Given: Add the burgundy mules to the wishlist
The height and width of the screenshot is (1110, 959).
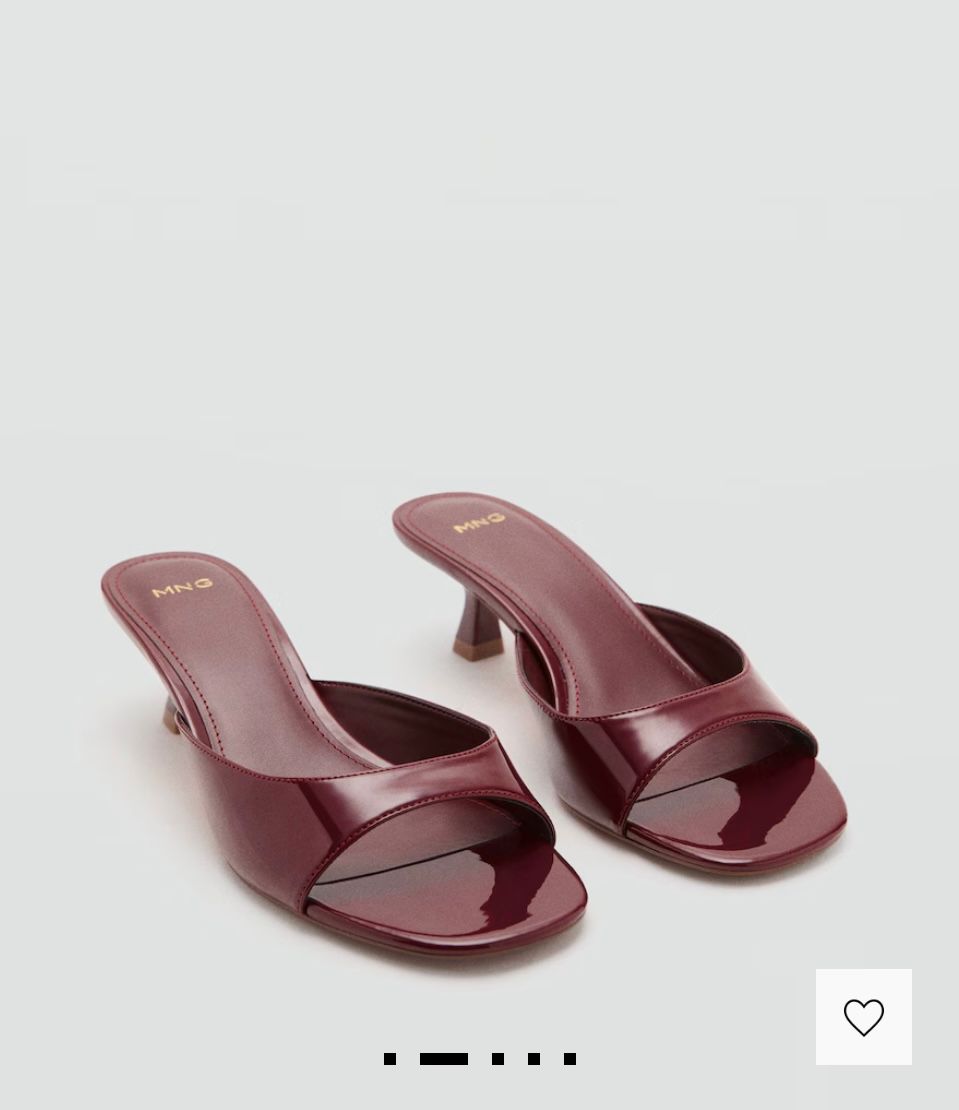Looking at the screenshot, I should [863, 1017].
